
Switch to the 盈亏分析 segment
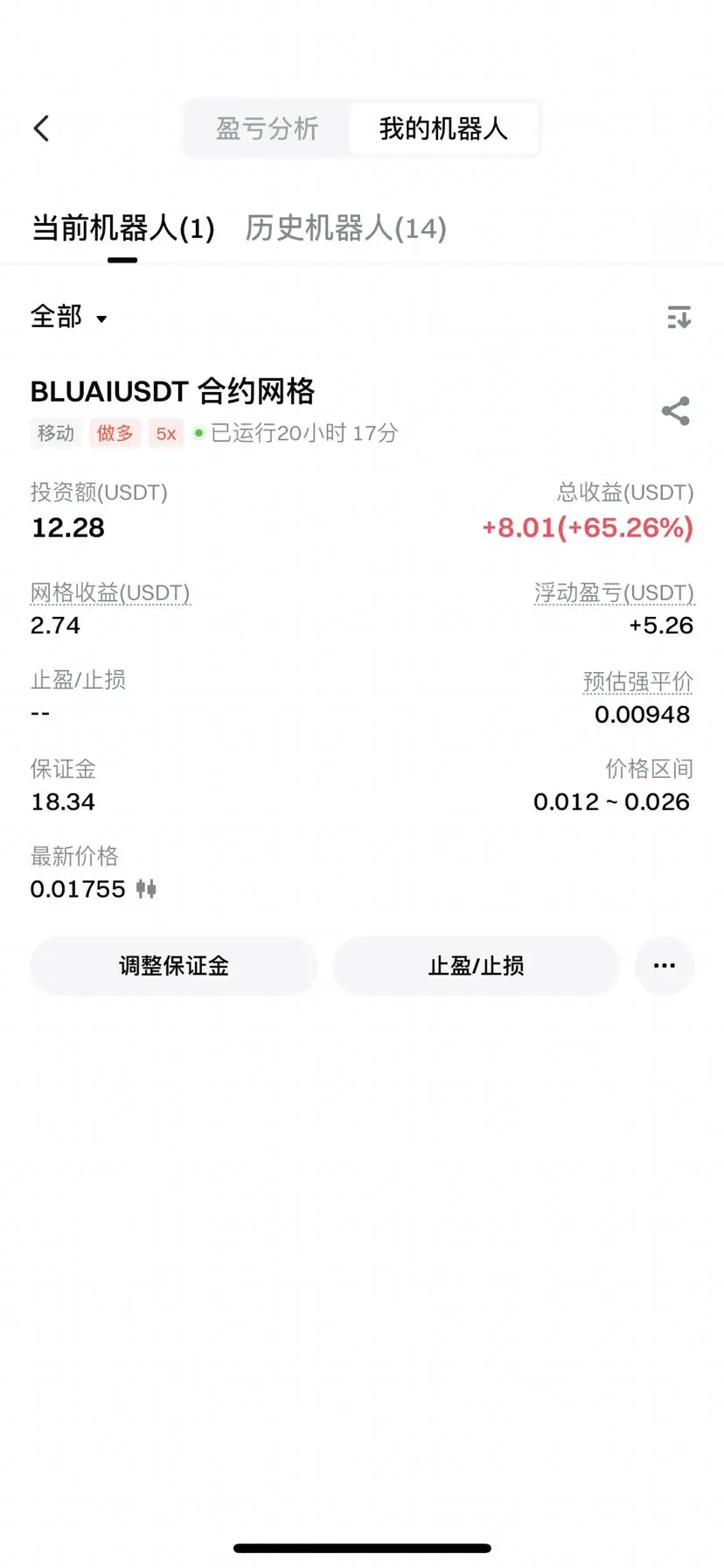(267, 129)
